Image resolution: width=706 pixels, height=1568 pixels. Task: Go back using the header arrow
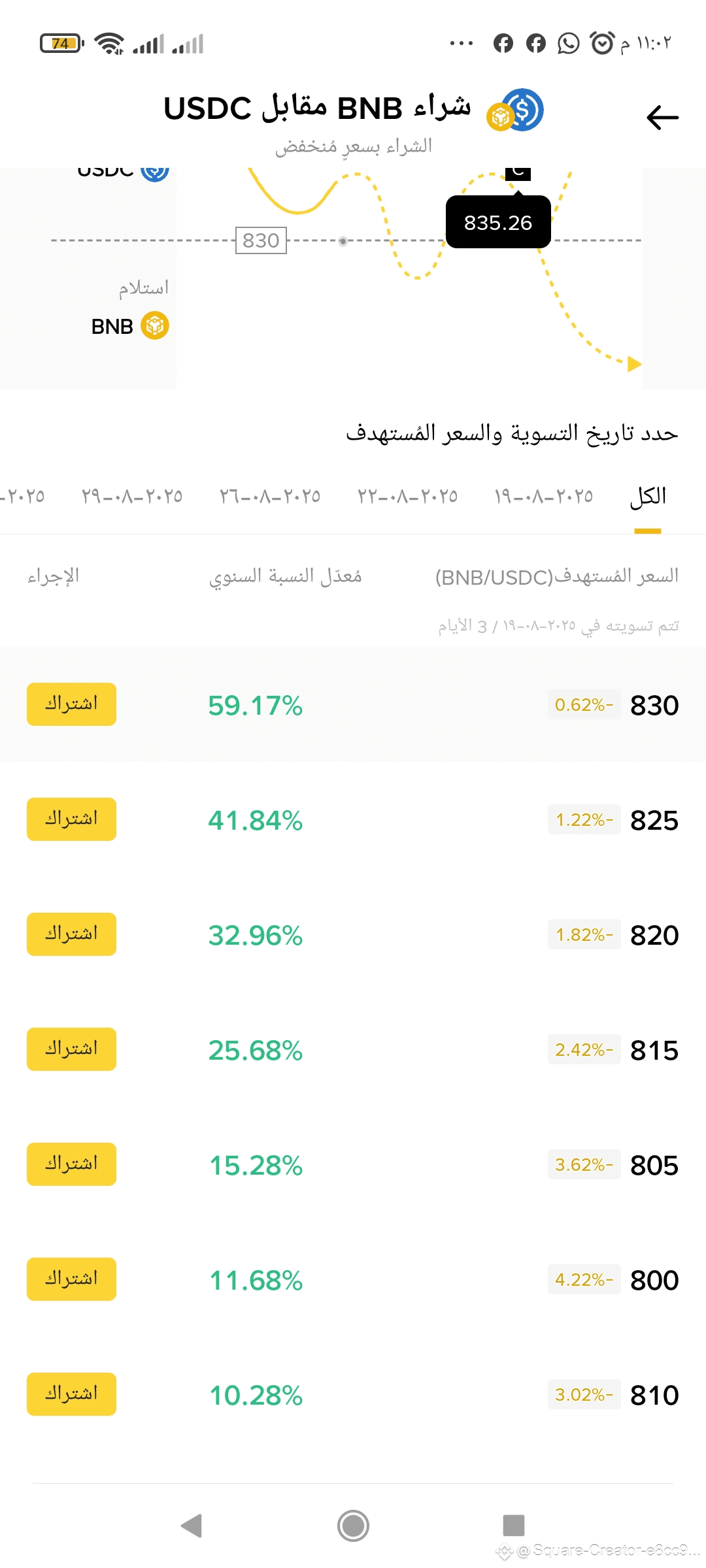(x=662, y=118)
